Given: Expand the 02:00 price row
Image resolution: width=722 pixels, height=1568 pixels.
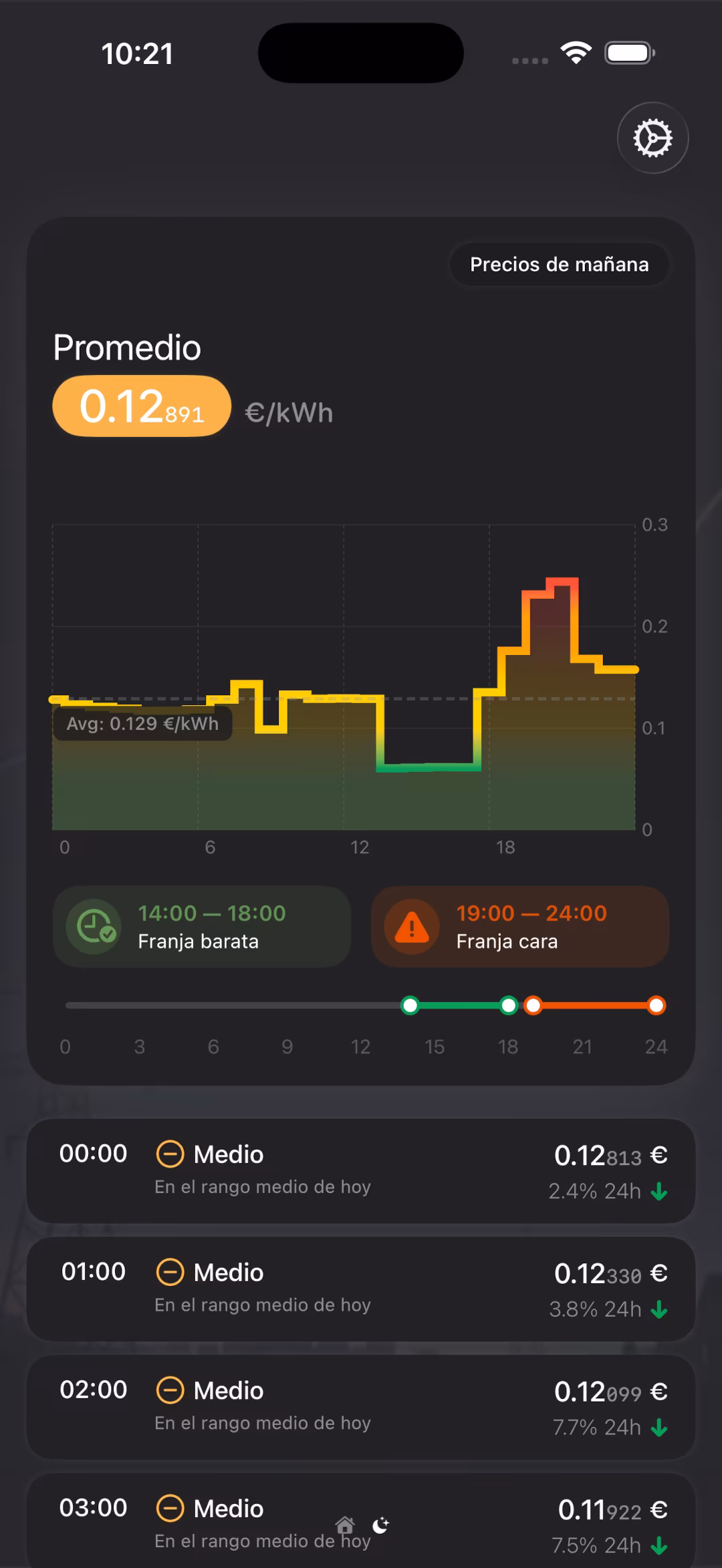Looking at the screenshot, I should [x=361, y=1408].
